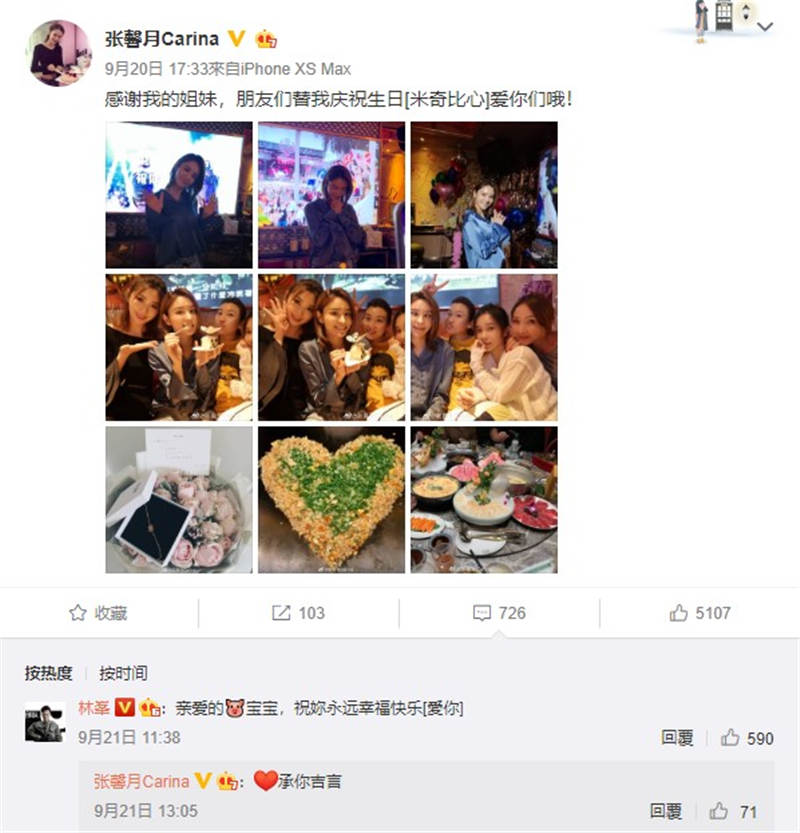Sort comments by 按时间
The height and width of the screenshot is (833, 800).
tap(123, 673)
